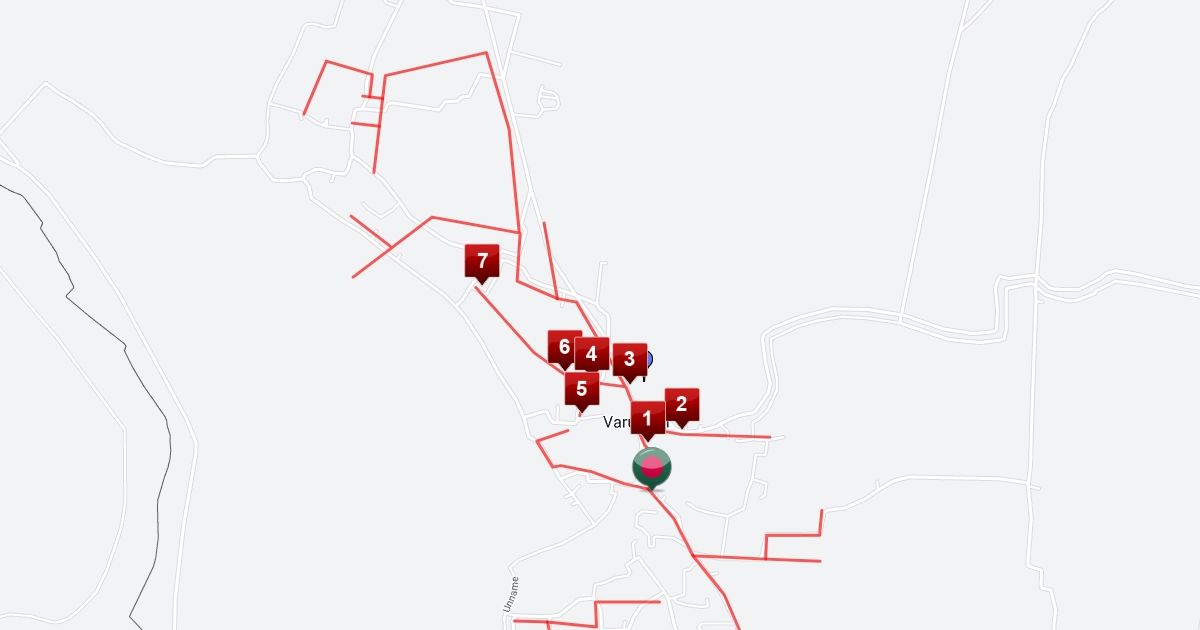The height and width of the screenshot is (630, 1200).
Task: Tap map marker number 3
Action: tap(629, 359)
